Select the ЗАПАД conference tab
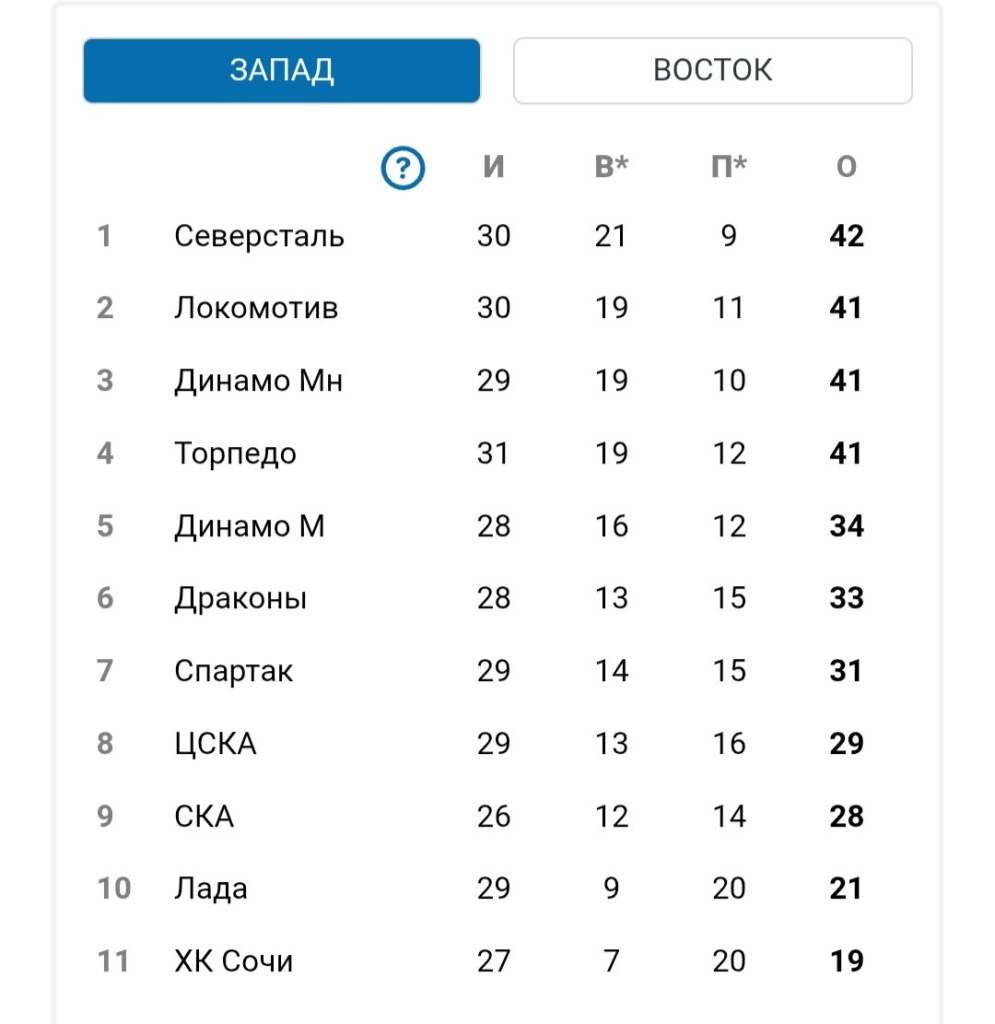The height and width of the screenshot is (1024, 995). coord(281,71)
